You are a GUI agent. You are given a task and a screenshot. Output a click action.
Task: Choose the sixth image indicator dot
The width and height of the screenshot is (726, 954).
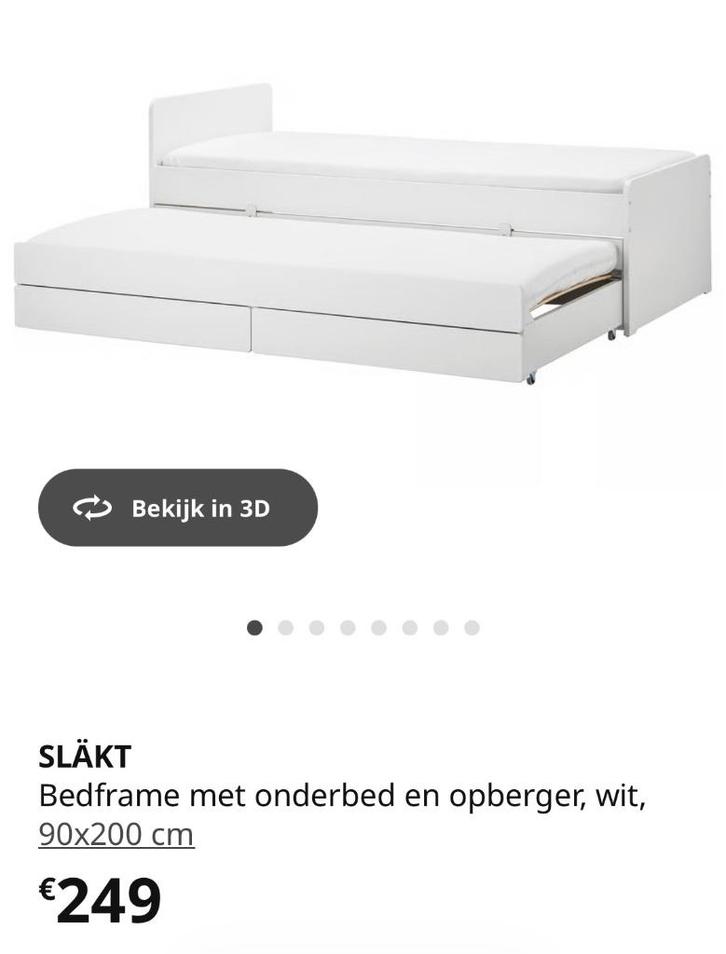pos(411,627)
